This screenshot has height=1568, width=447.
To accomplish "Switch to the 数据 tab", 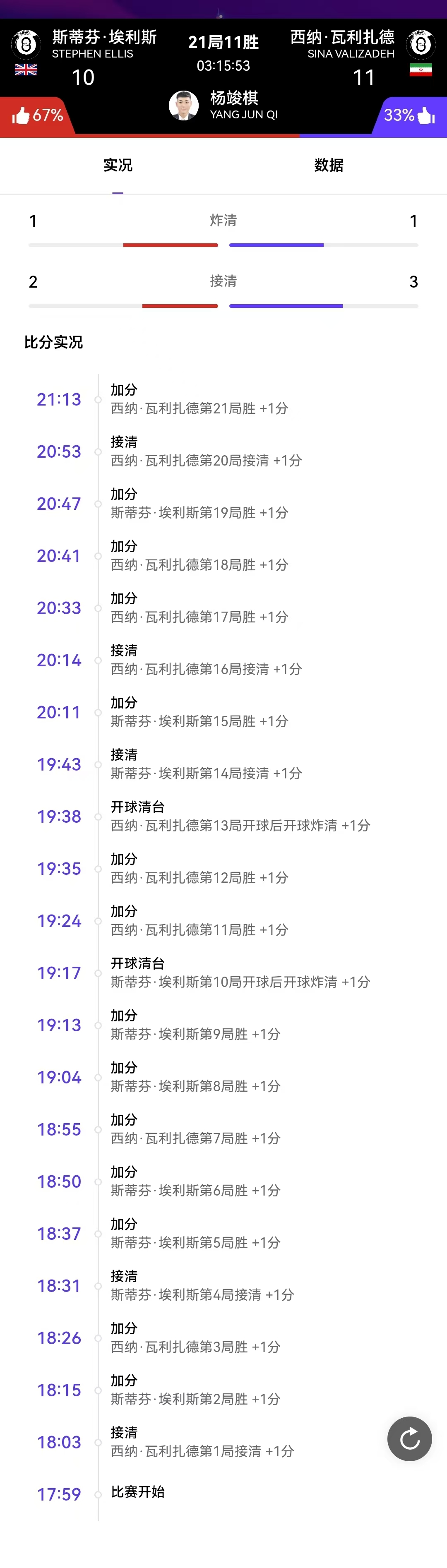I will point(329,165).
